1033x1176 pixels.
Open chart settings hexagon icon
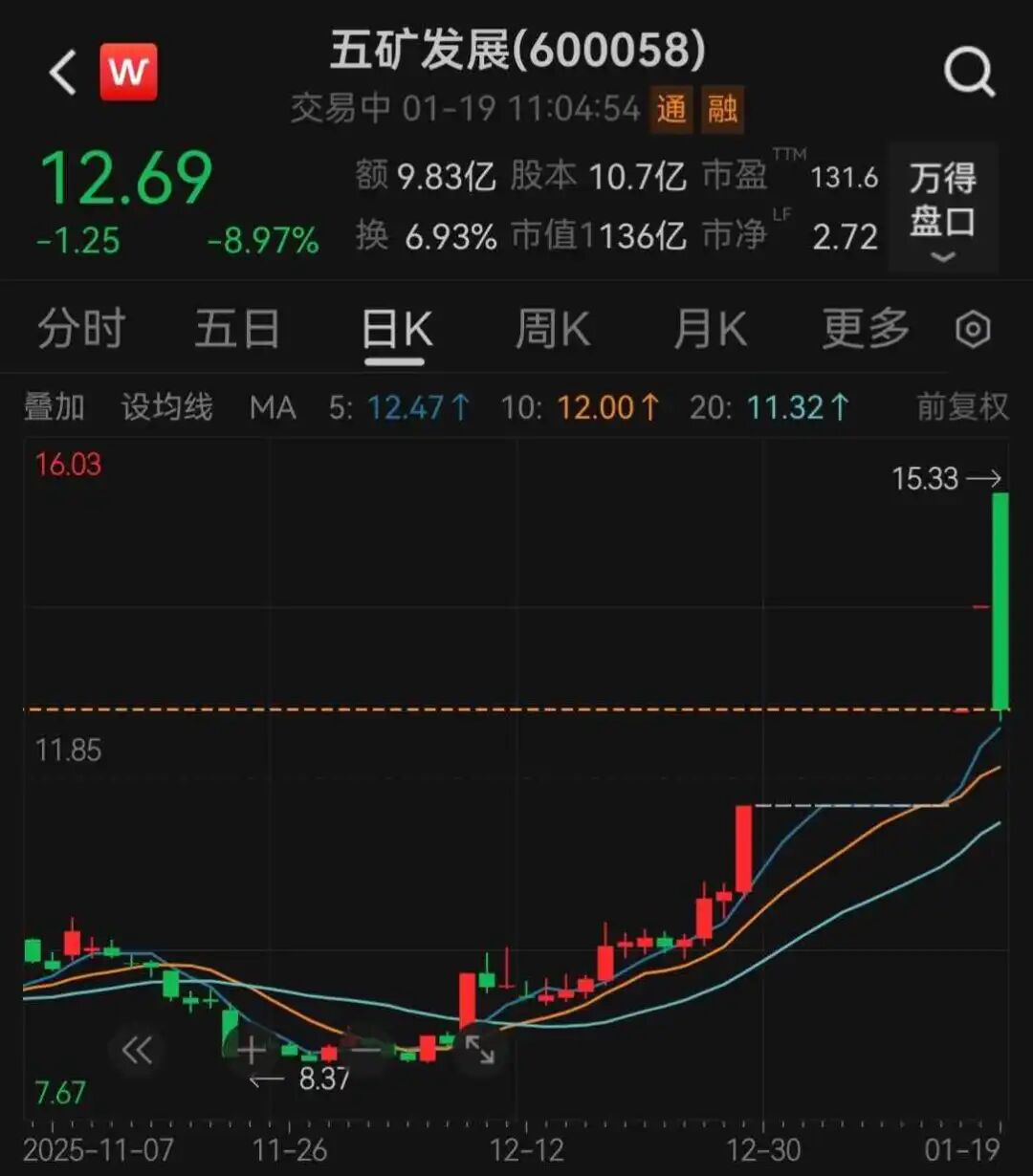click(x=974, y=330)
